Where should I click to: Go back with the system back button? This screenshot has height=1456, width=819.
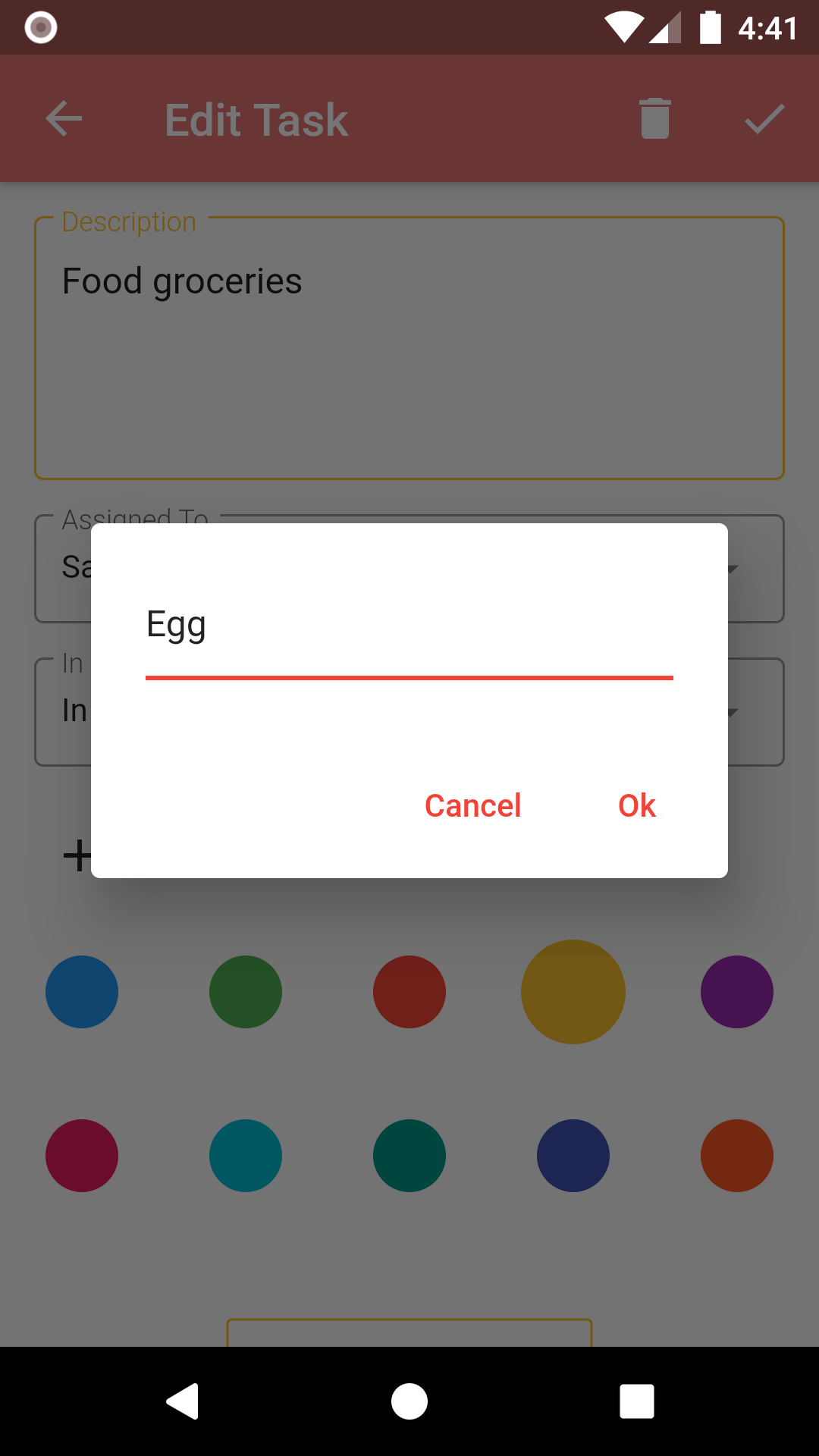[x=183, y=1401]
